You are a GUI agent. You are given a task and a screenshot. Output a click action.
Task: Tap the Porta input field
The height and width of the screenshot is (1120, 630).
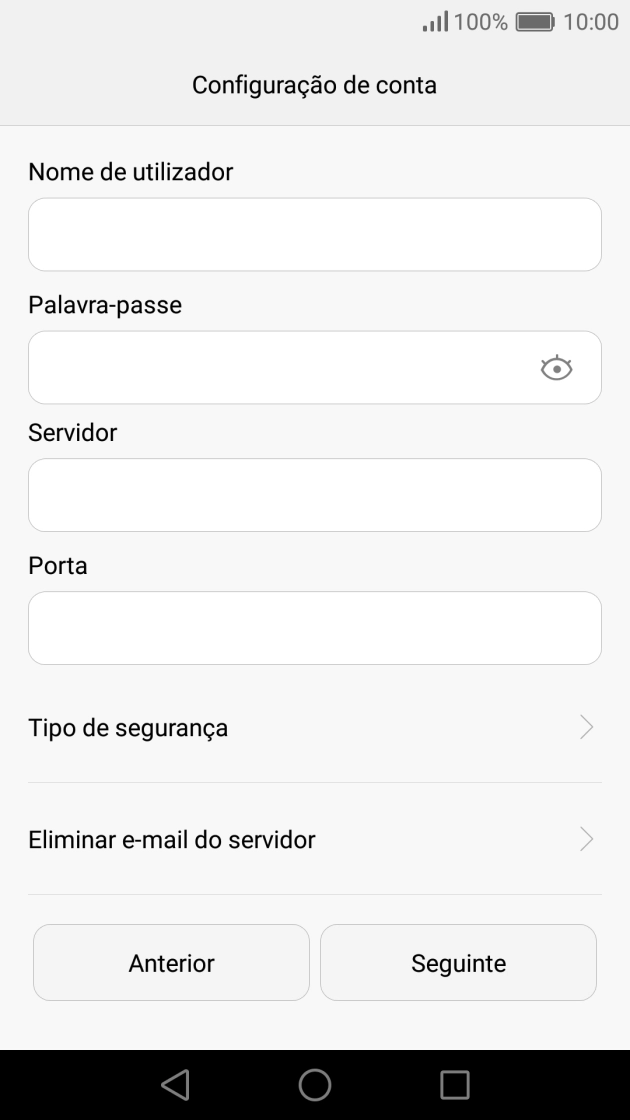(x=314, y=628)
